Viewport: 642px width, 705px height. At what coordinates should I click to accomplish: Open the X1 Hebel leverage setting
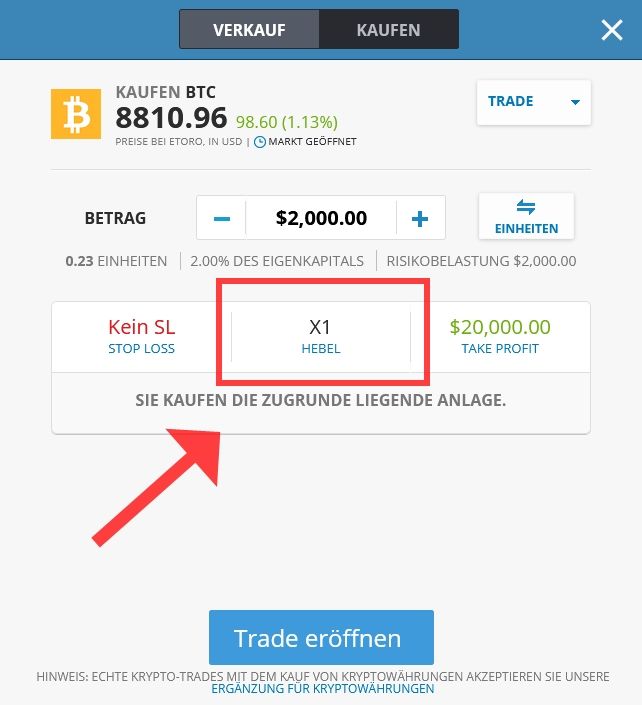(321, 337)
